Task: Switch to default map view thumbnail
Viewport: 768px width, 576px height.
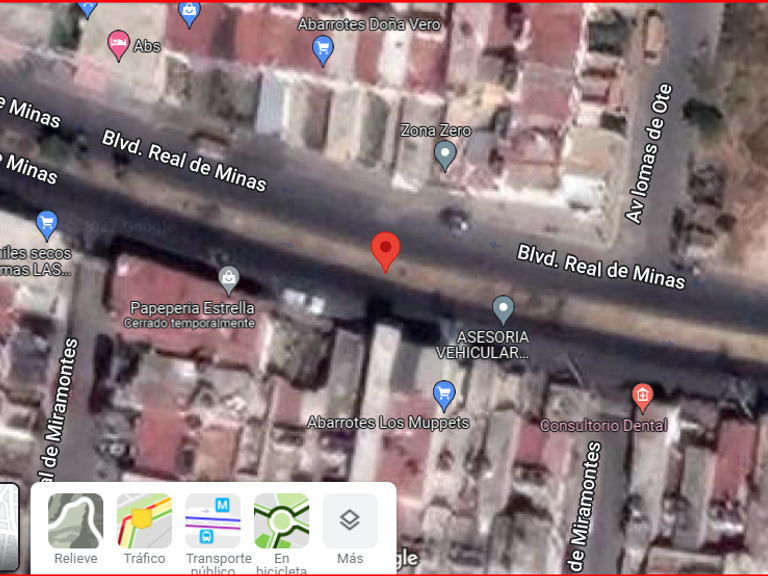Action: click(x=9, y=528)
